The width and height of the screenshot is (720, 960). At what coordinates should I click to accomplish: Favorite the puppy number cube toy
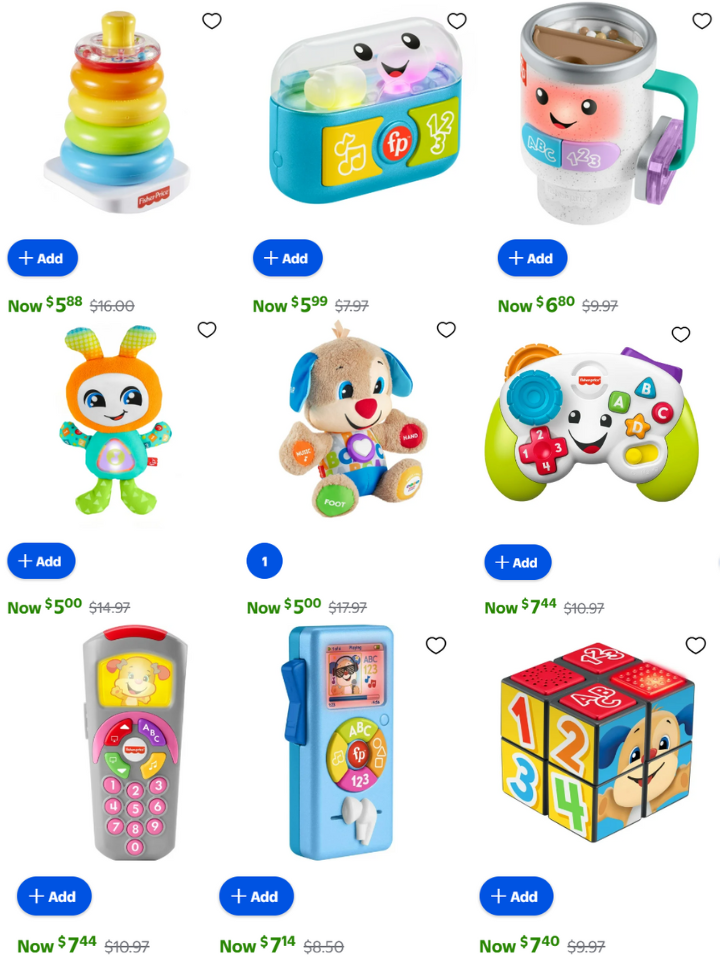point(696,645)
